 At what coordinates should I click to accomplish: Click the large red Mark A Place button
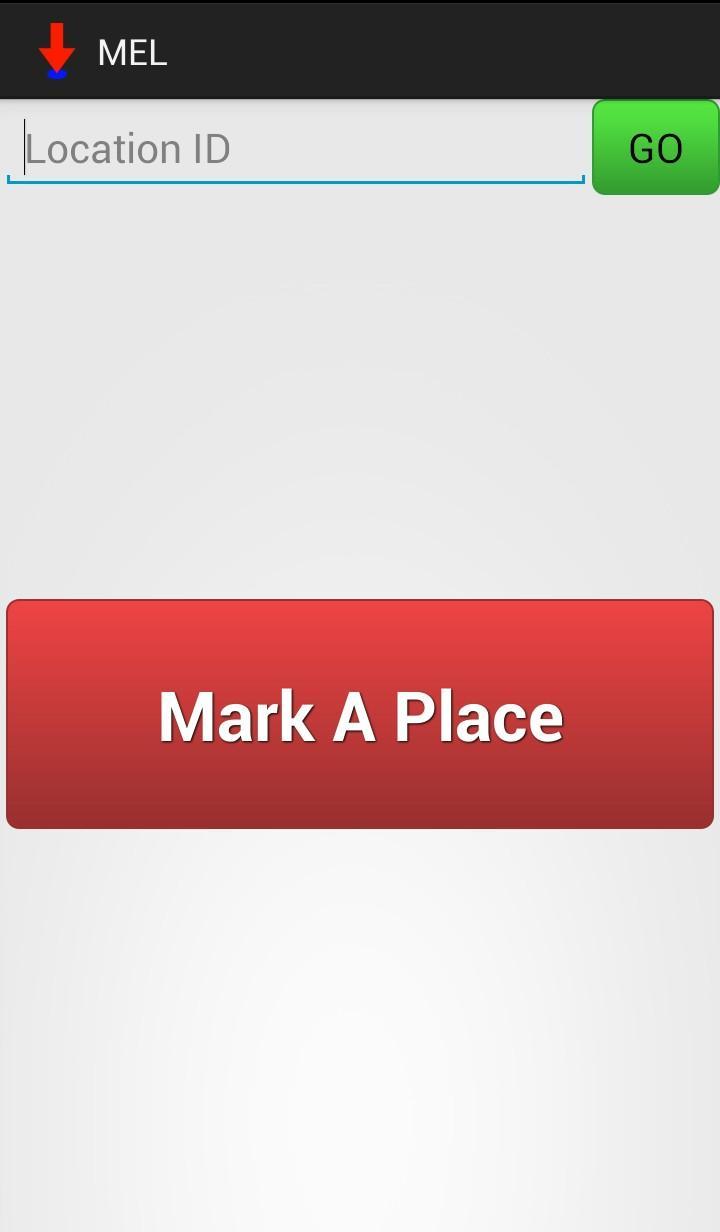pyautogui.click(x=360, y=713)
